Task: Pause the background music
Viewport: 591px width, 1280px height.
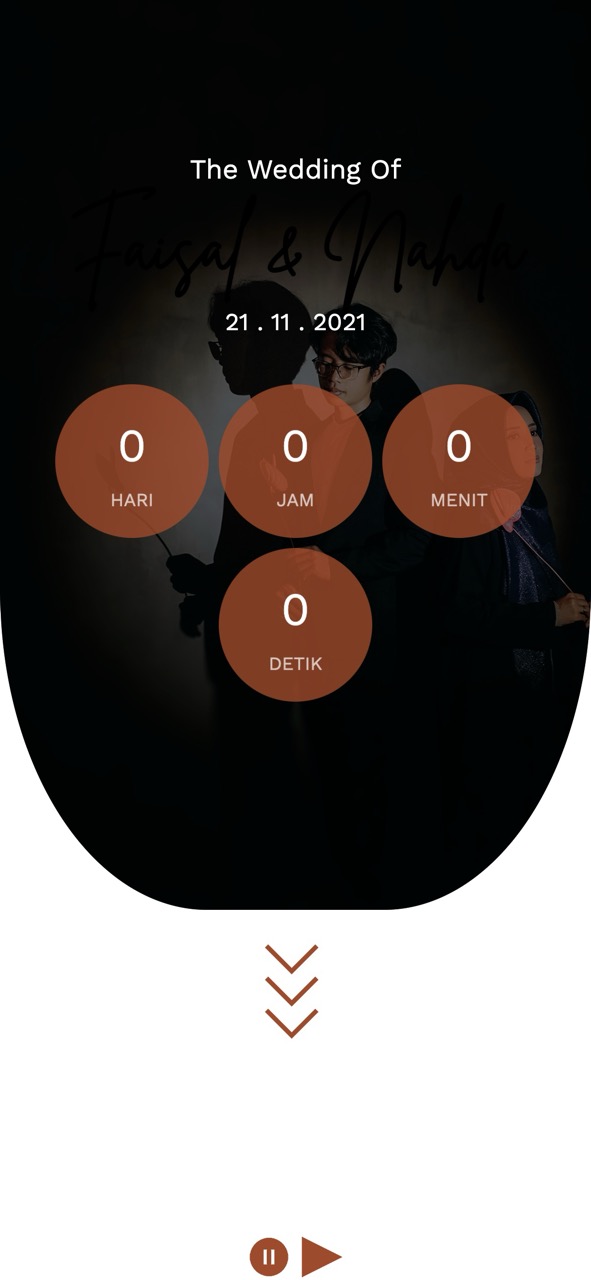Action: point(269,1257)
